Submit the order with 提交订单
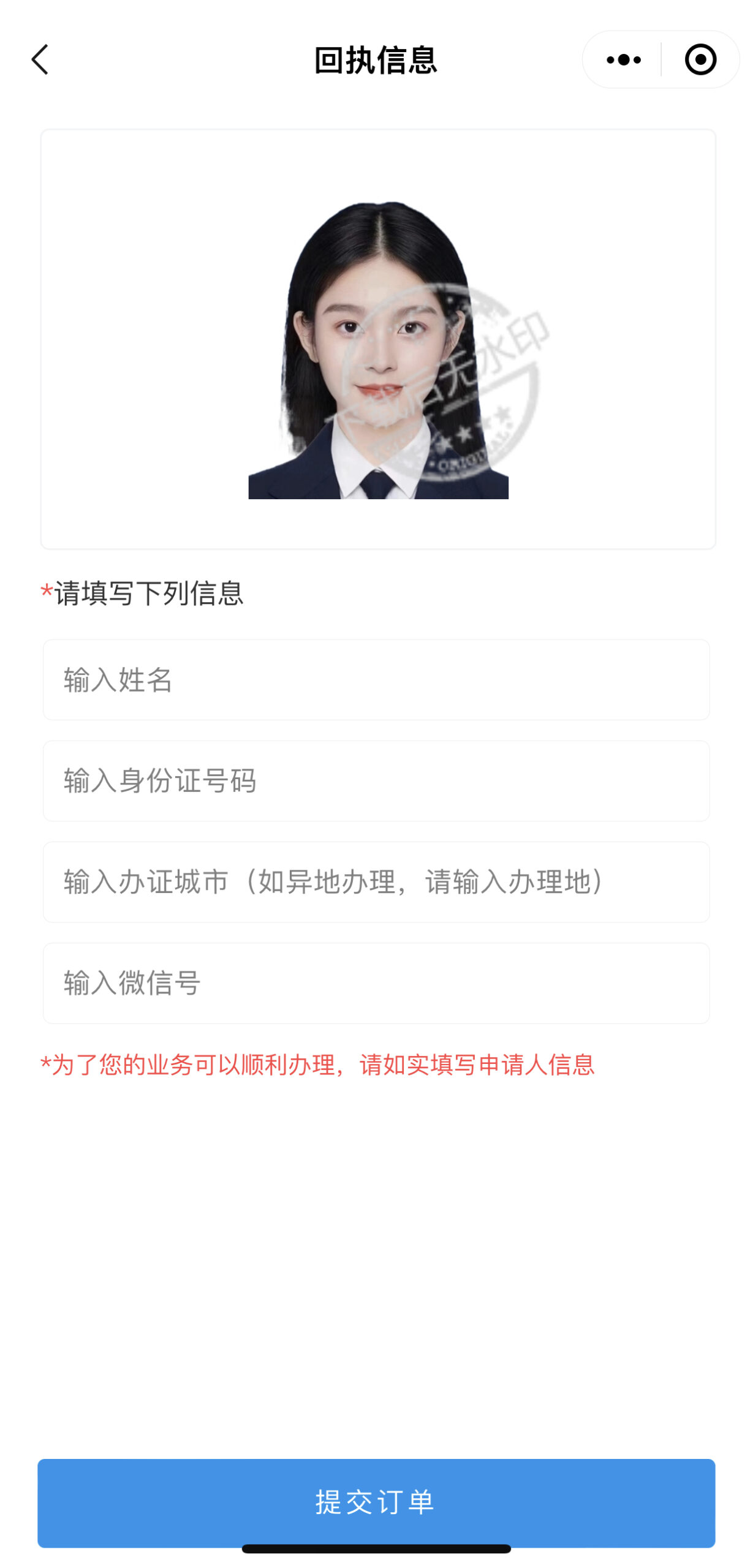The image size is (753, 1568). pos(376,1503)
